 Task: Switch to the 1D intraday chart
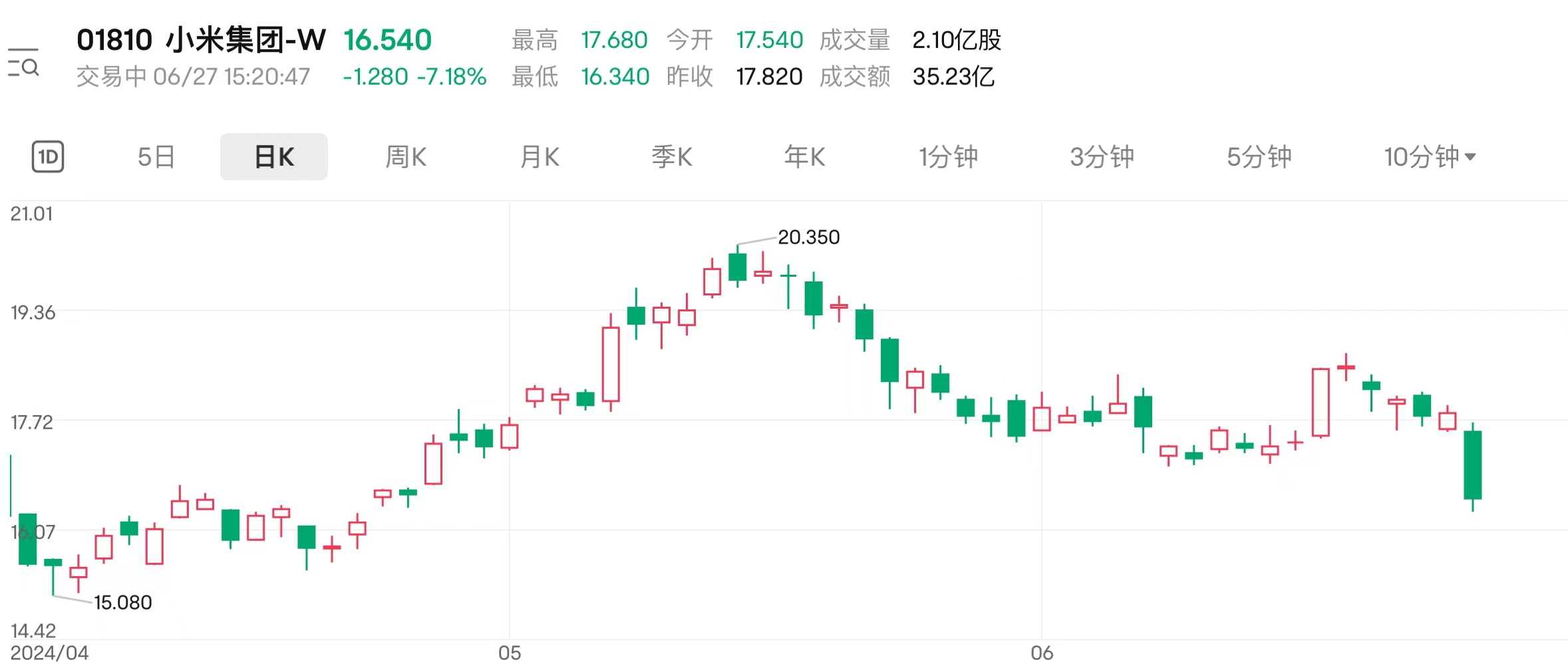click(x=48, y=157)
